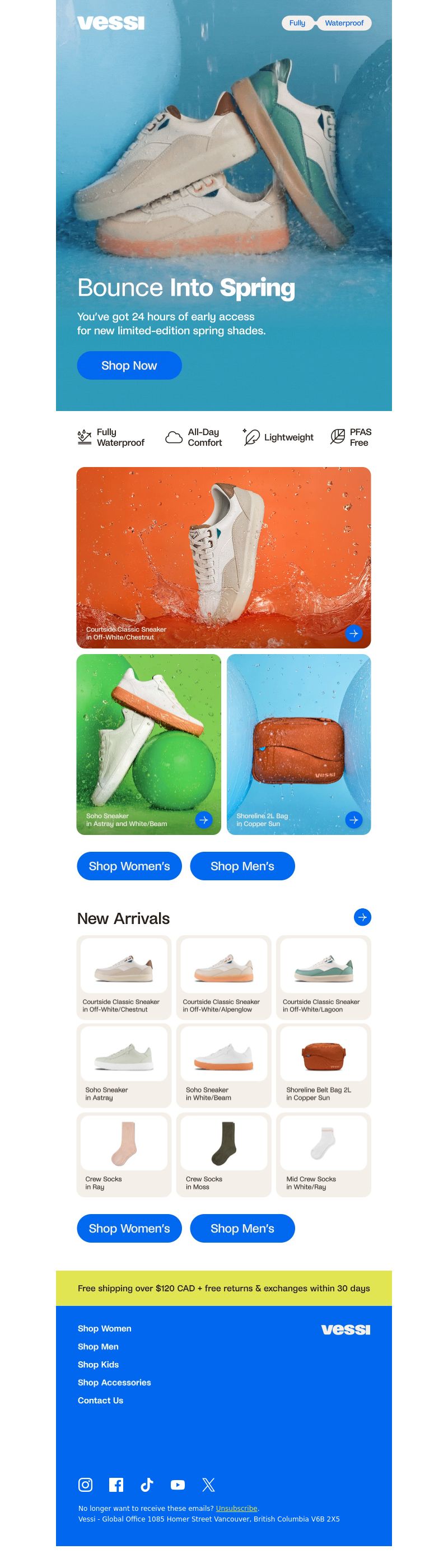Open Vessi's TikTok page
448x1568 pixels.
tap(147, 1485)
